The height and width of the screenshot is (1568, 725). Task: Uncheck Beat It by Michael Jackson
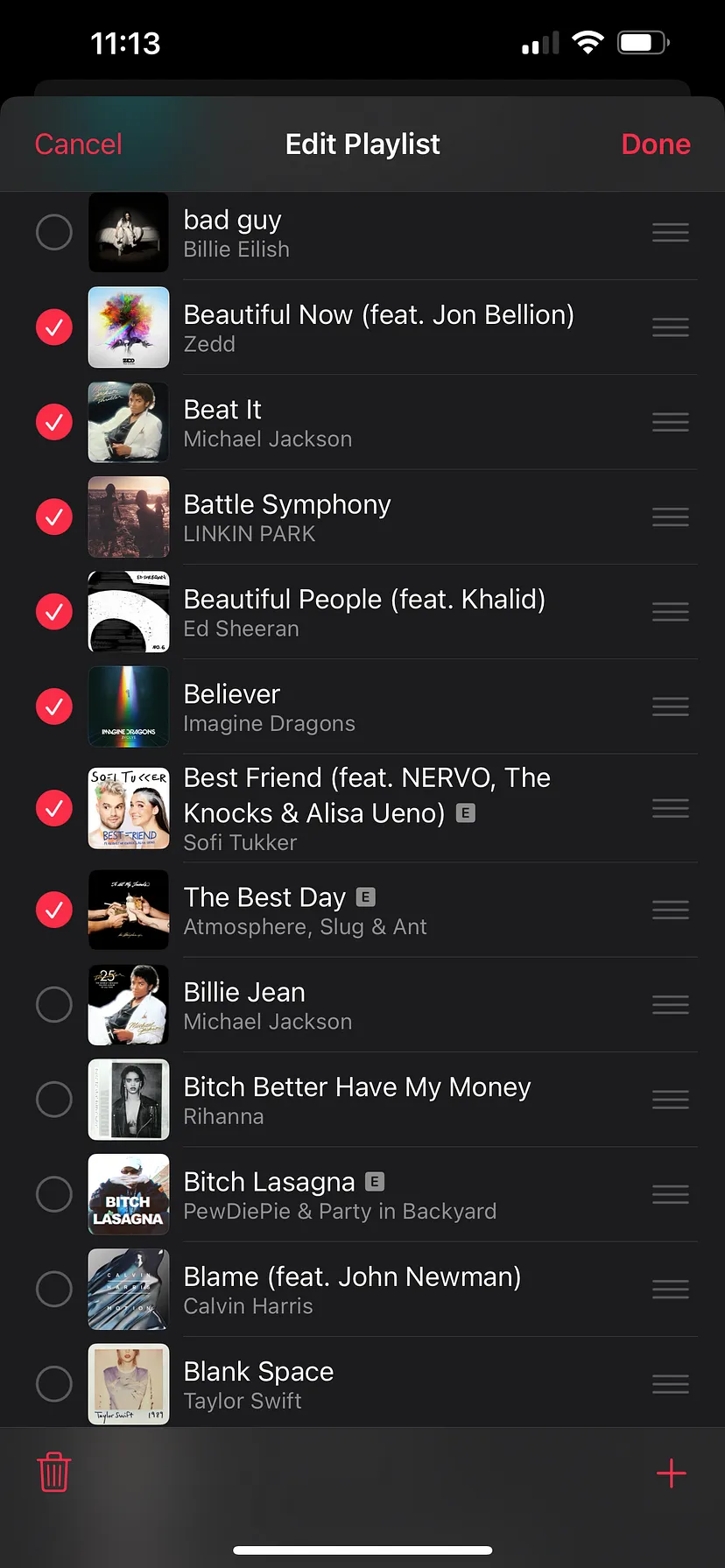tap(54, 422)
